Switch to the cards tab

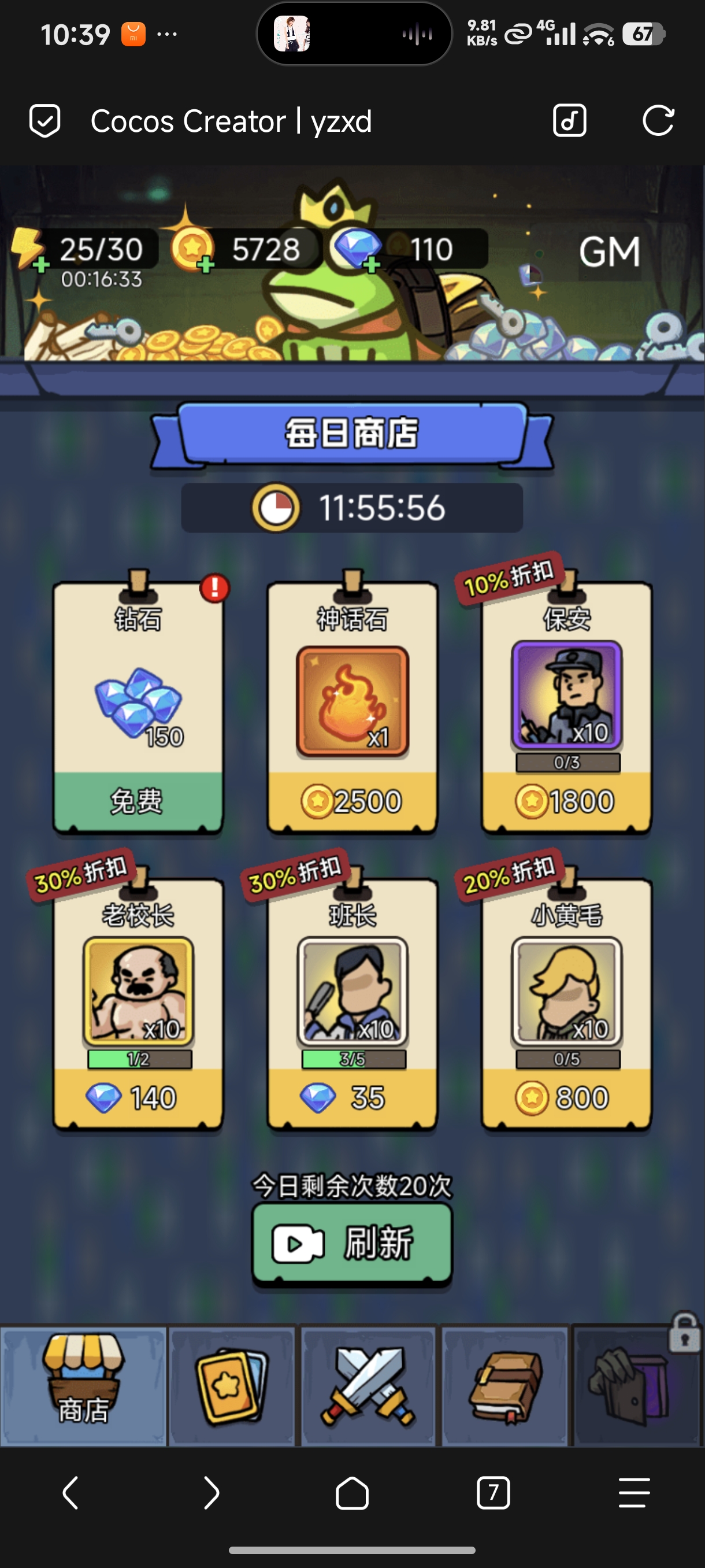(232, 1384)
